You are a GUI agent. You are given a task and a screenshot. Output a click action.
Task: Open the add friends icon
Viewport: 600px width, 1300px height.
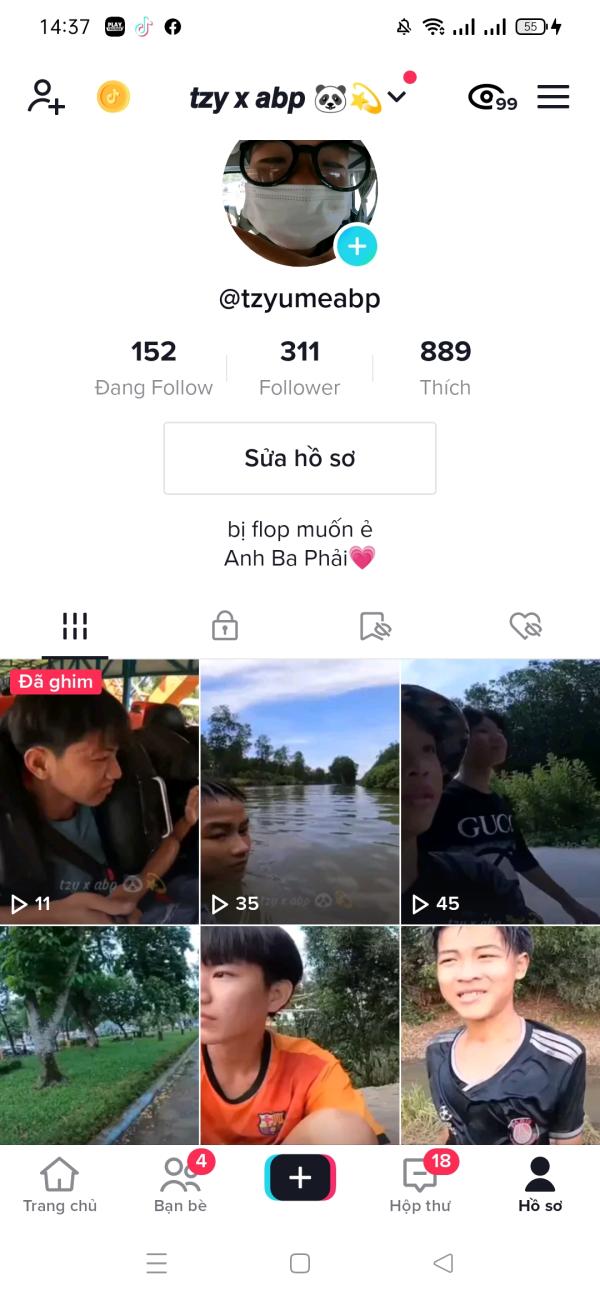(46, 97)
